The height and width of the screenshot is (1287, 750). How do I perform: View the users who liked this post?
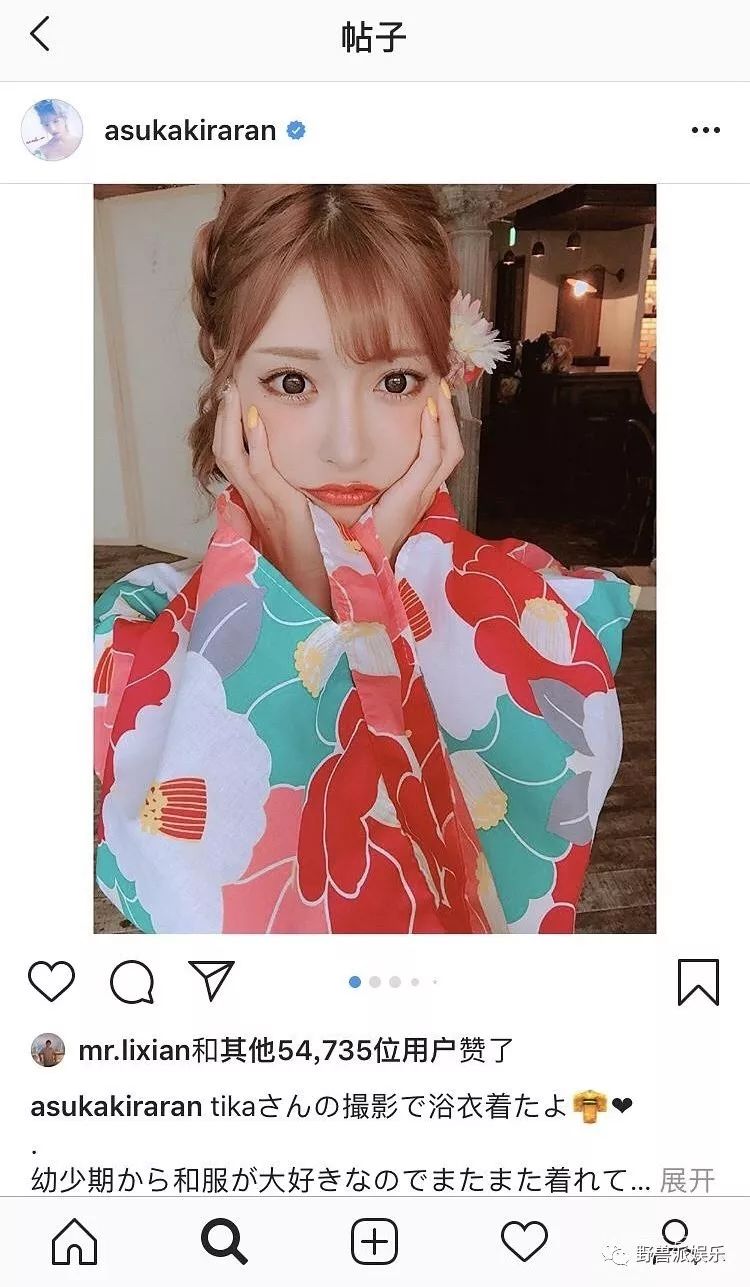coord(296,1050)
